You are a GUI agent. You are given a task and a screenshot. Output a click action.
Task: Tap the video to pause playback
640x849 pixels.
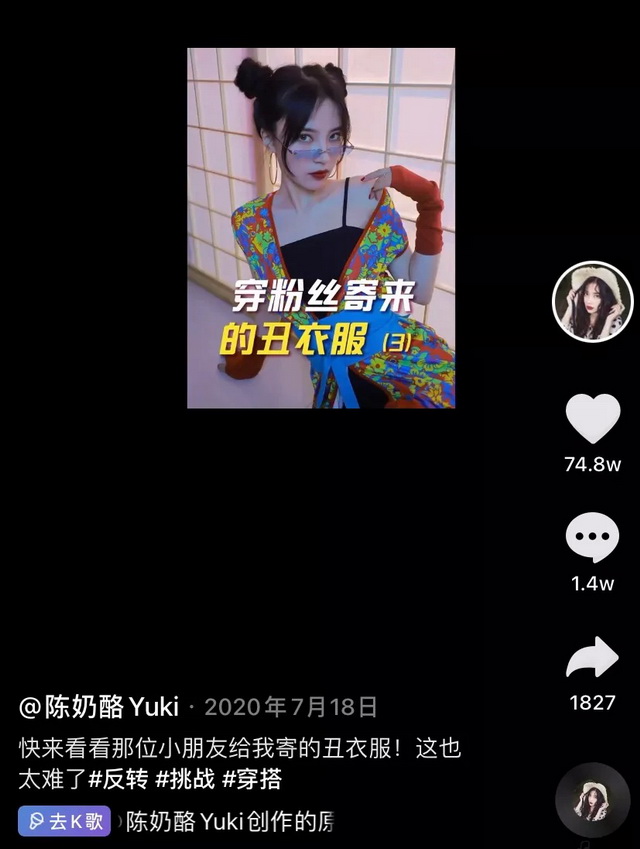point(320,228)
